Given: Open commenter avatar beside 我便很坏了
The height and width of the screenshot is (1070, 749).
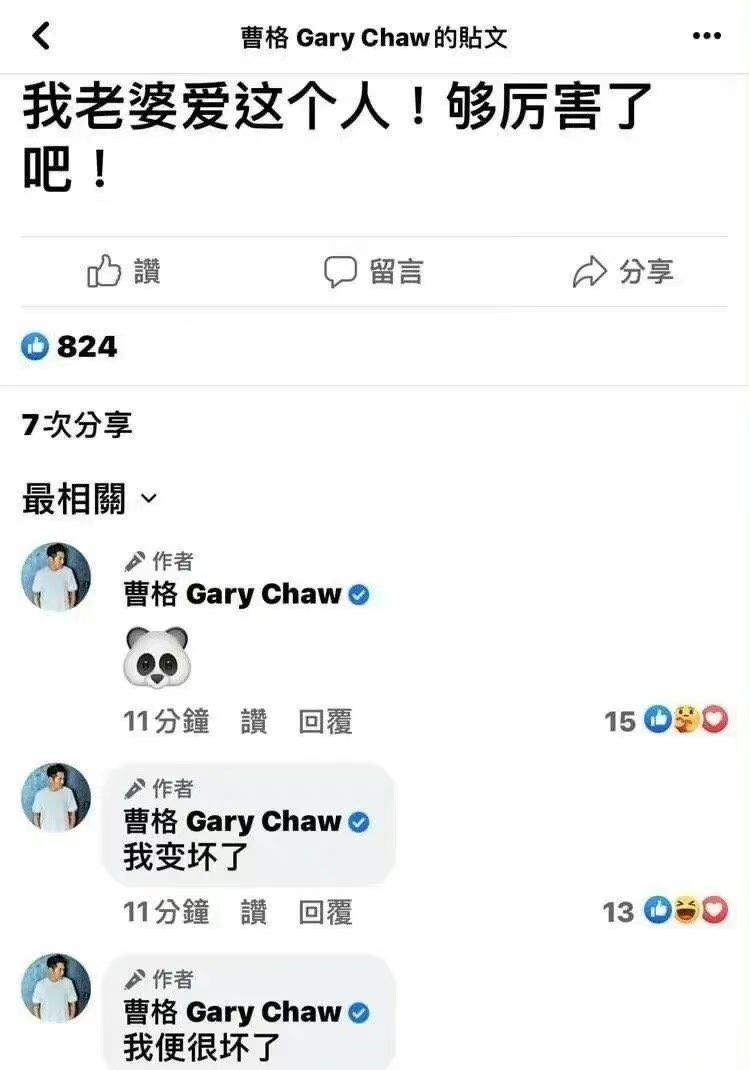Looking at the screenshot, I should coord(56,987).
